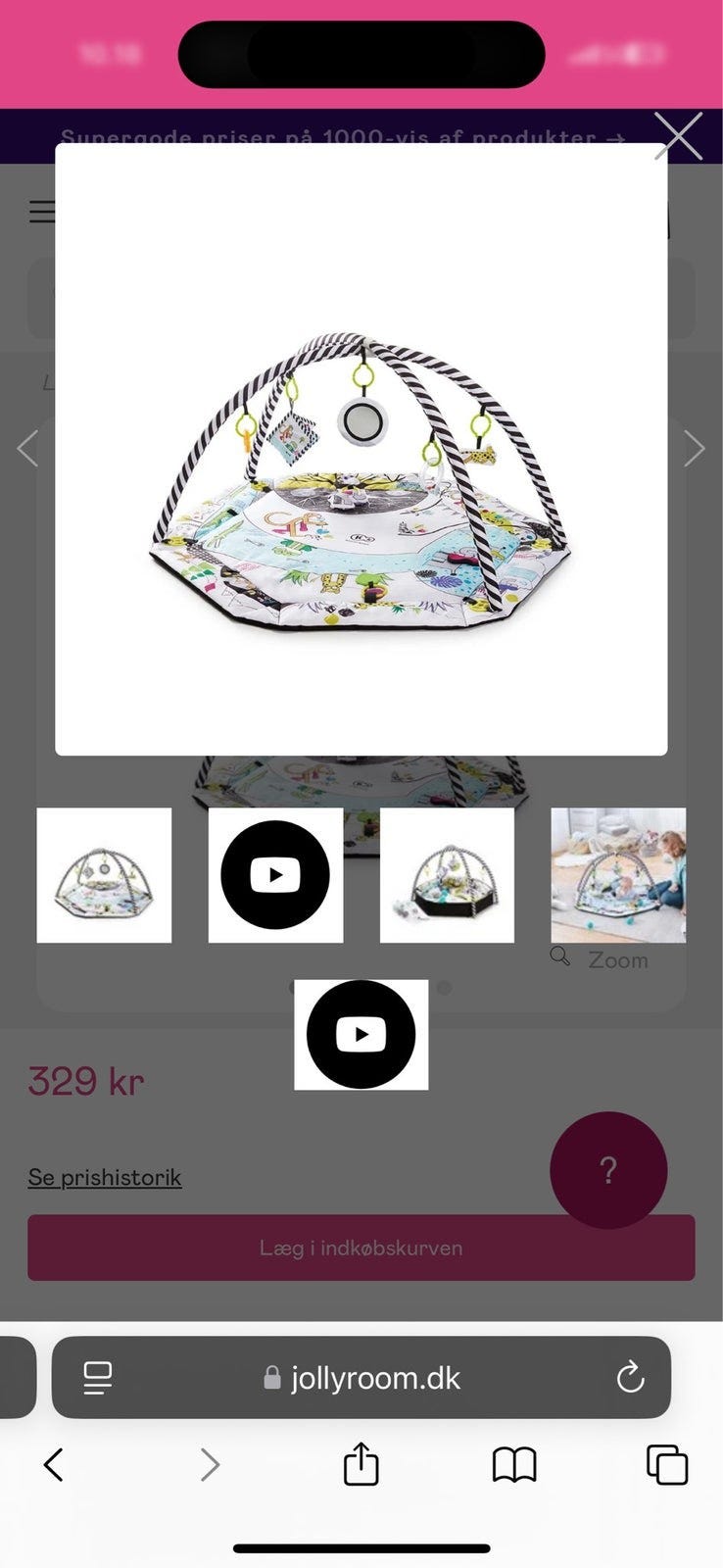Go back using Safari's back arrow
723x1568 pixels.
[52, 1465]
